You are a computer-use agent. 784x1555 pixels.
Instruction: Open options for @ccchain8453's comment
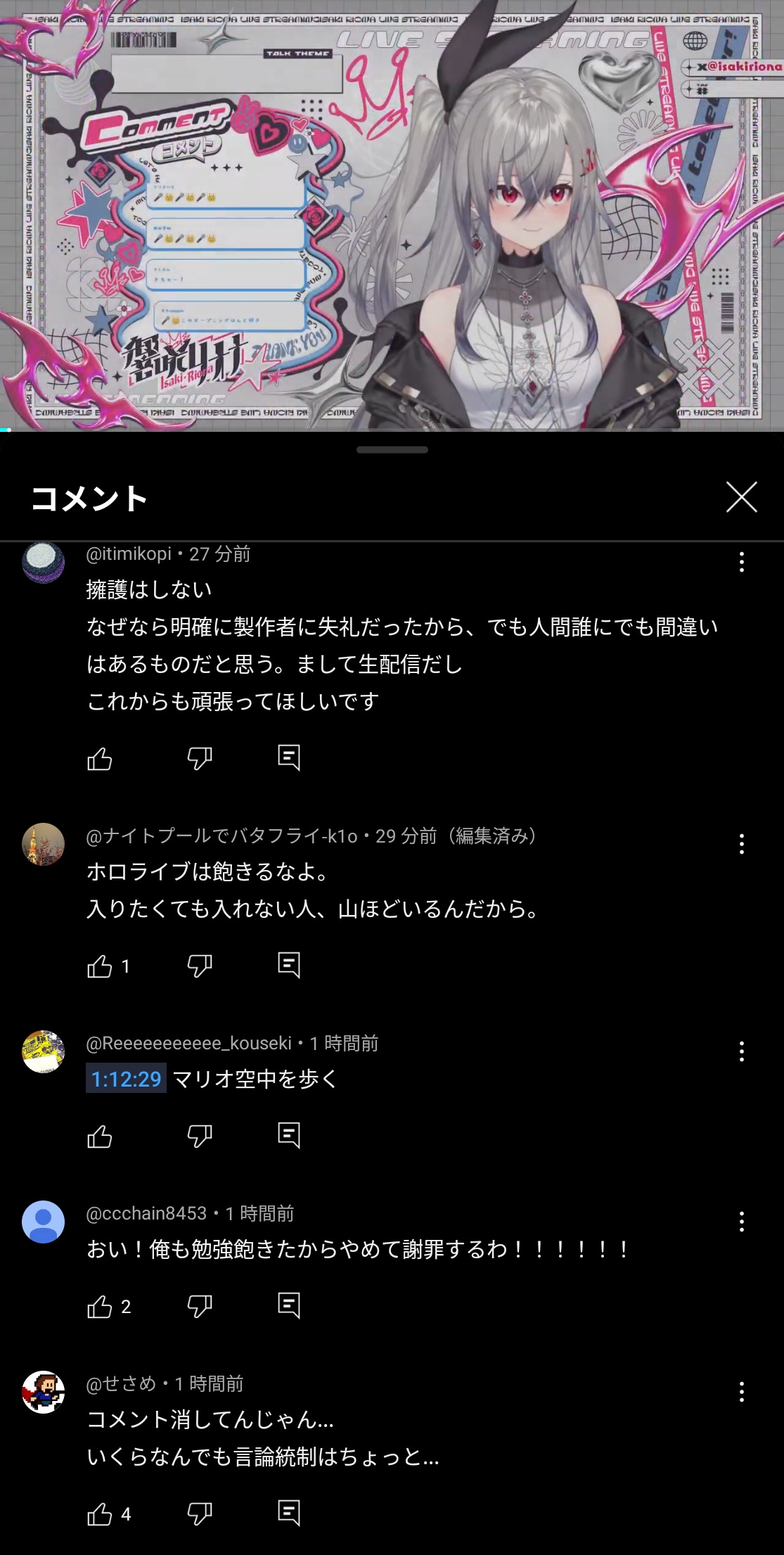[741, 1222]
